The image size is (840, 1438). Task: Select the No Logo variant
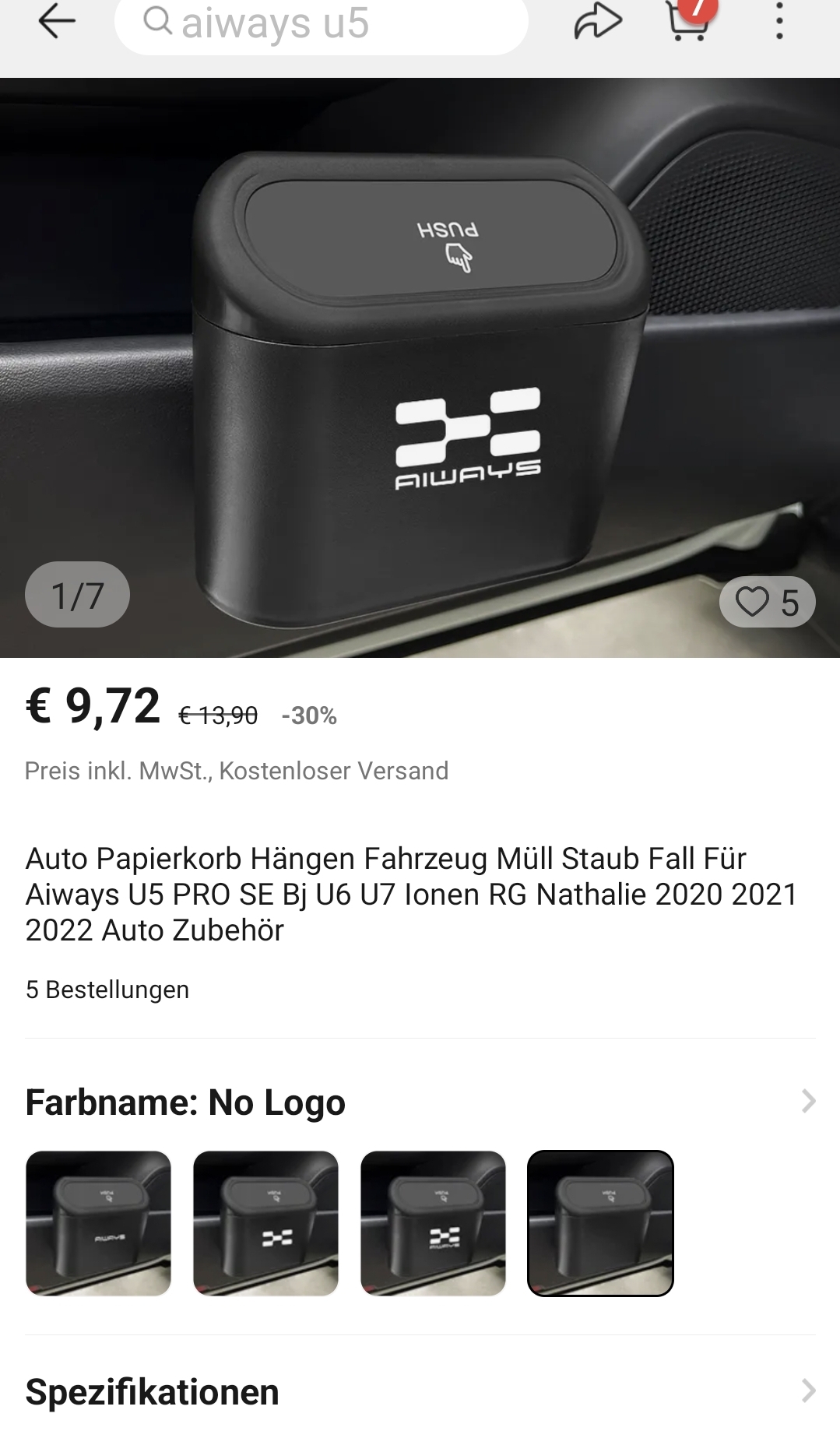point(600,1223)
